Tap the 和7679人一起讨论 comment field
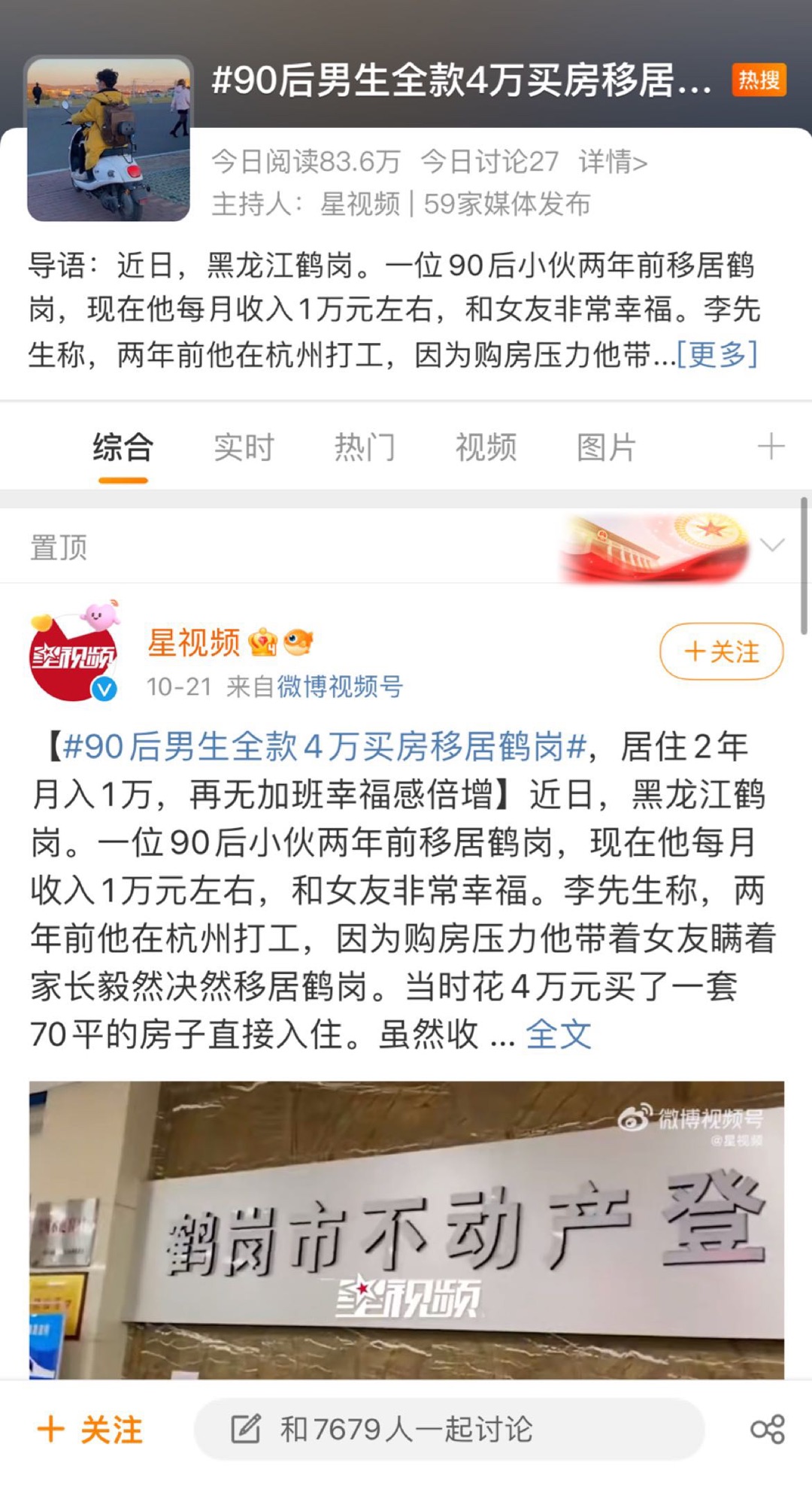 click(x=449, y=1429)
